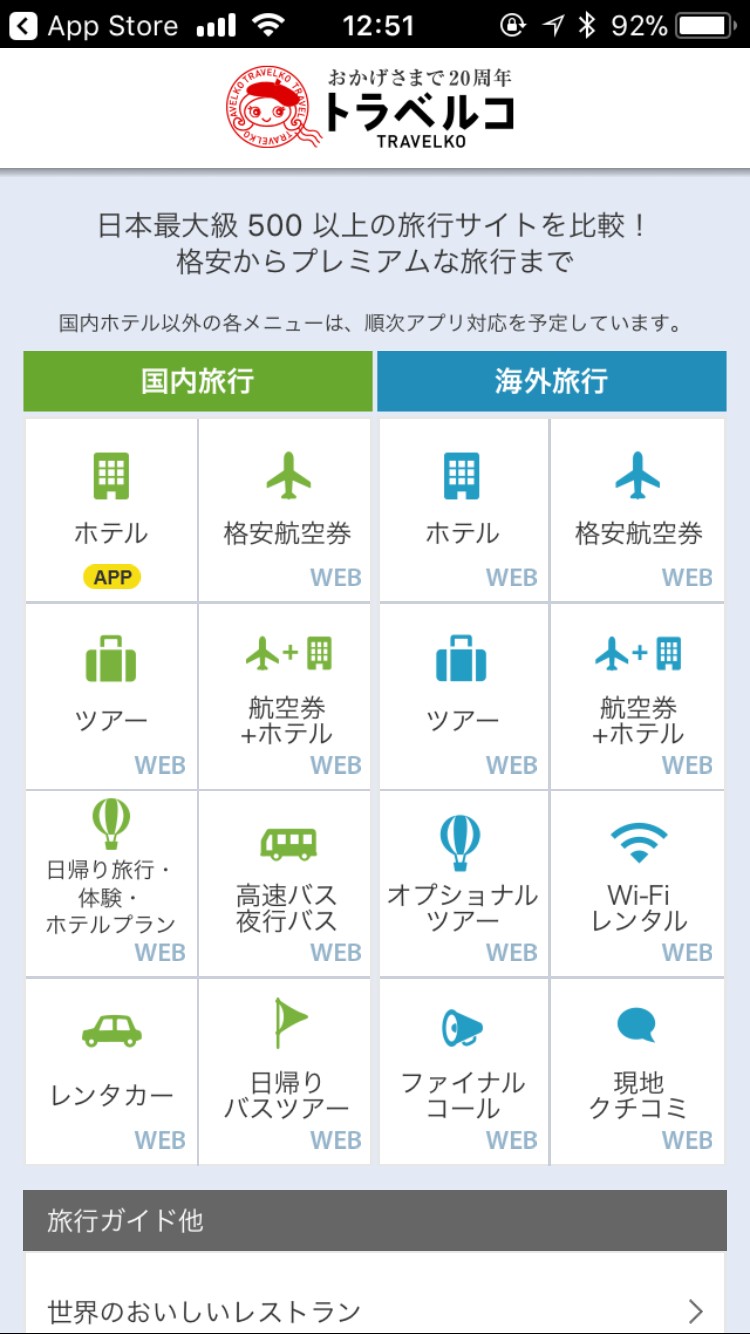The width and height of the screenshot is (750, 1334).
Task: Open domestic 格安航空券 search
Action: pyautogui.click(x=286, y=510)
